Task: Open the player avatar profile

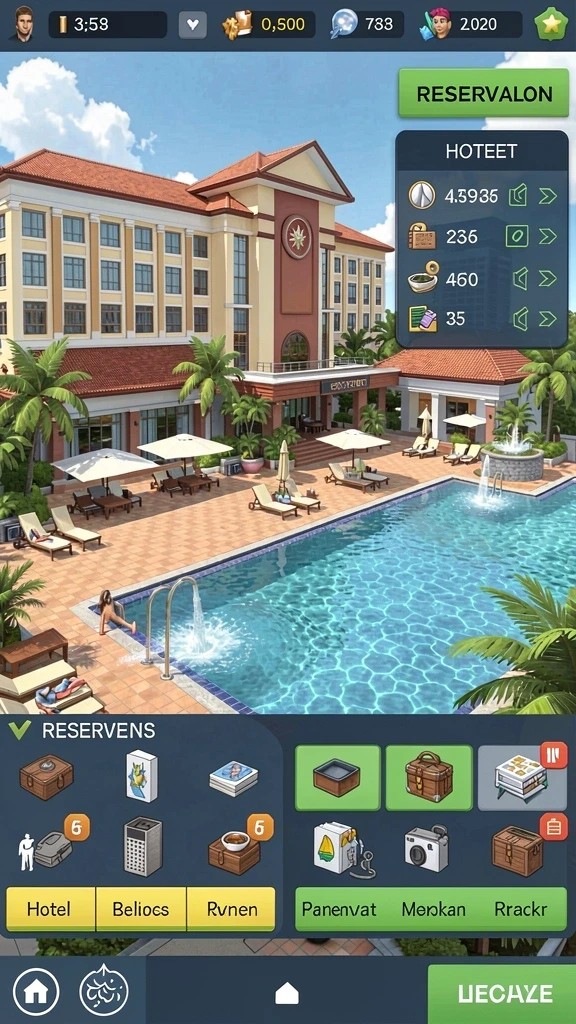Action: [x=23, y=24]
